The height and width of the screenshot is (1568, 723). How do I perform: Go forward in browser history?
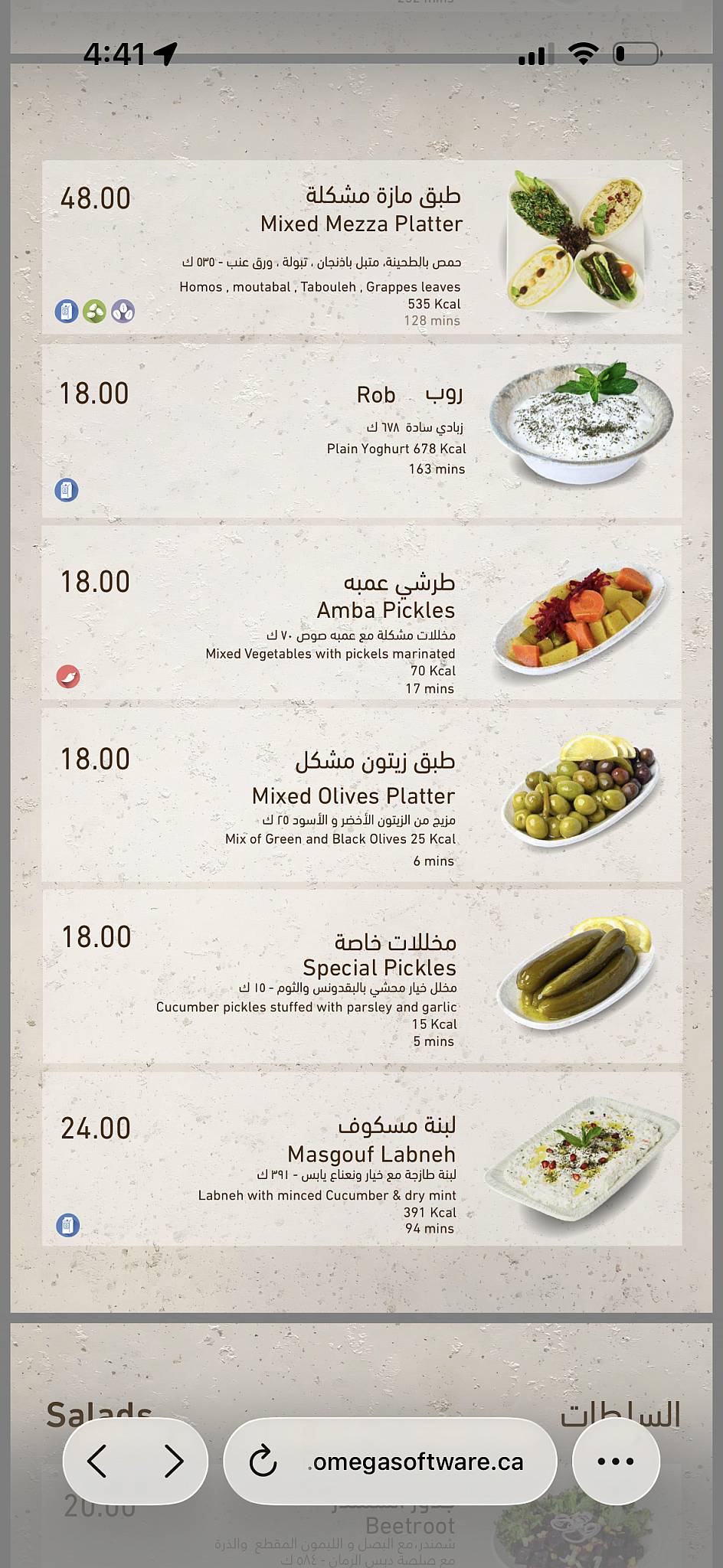tap(174, 1462)
